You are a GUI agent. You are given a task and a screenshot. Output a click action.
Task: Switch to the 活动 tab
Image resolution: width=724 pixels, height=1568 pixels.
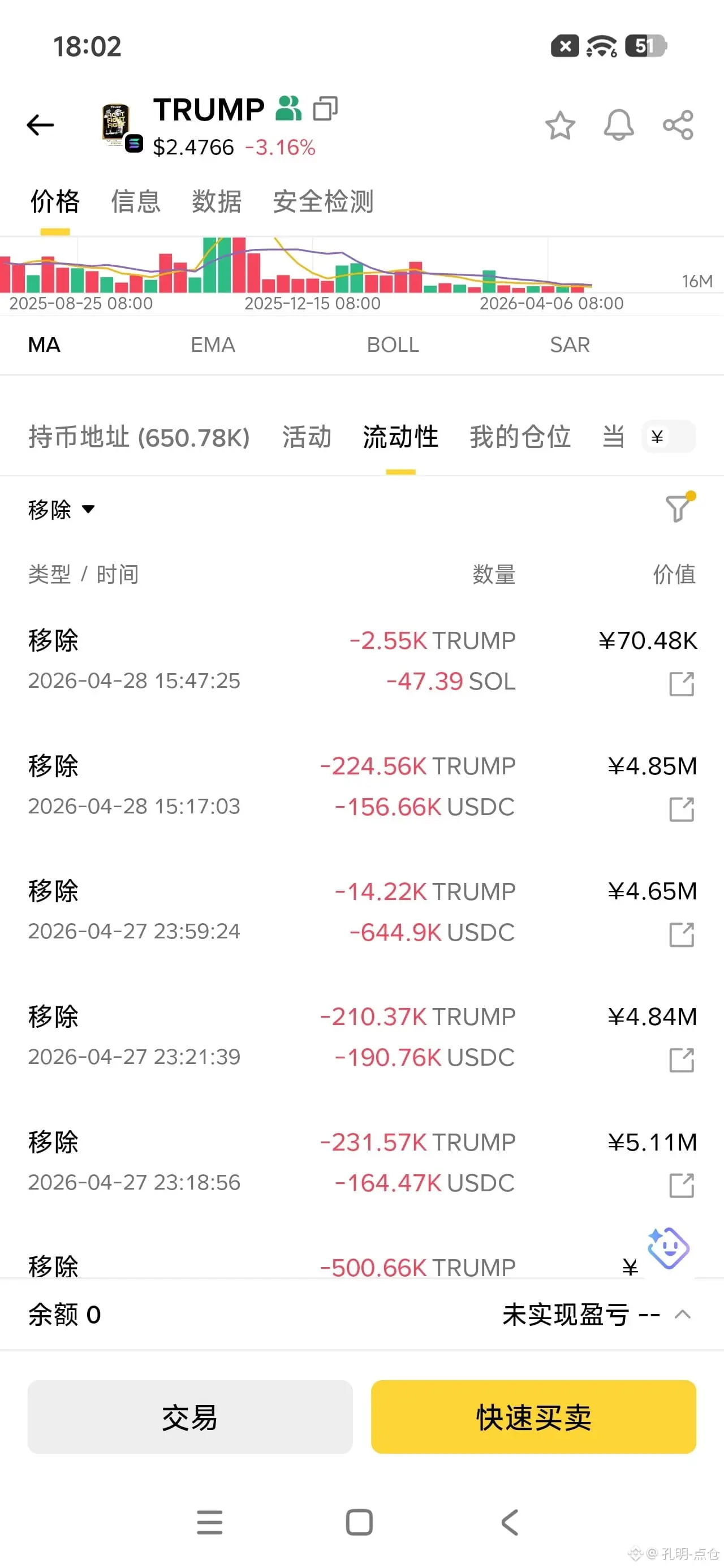[306, 437]
